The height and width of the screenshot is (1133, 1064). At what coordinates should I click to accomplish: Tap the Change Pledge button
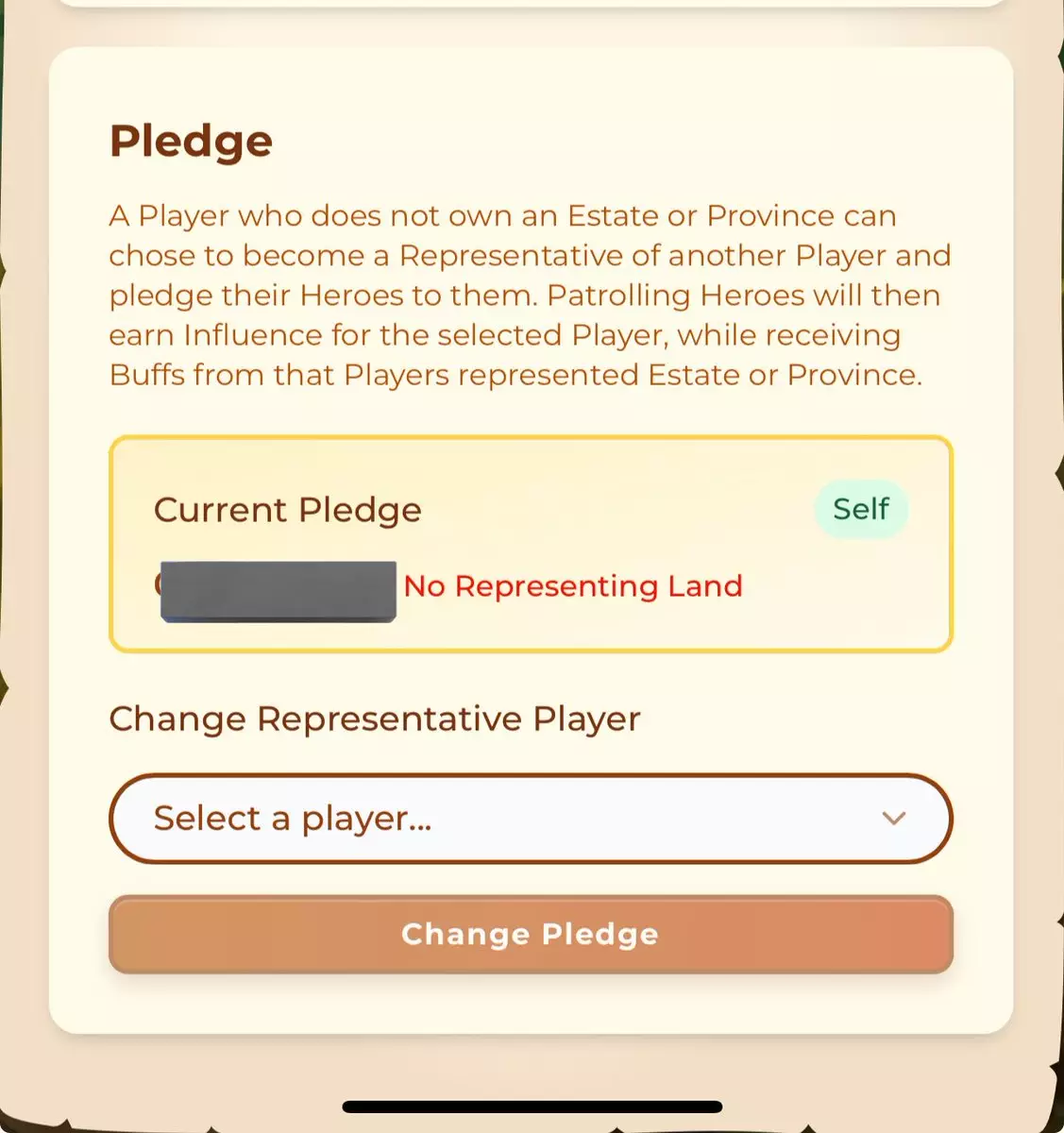click(531, 934)
